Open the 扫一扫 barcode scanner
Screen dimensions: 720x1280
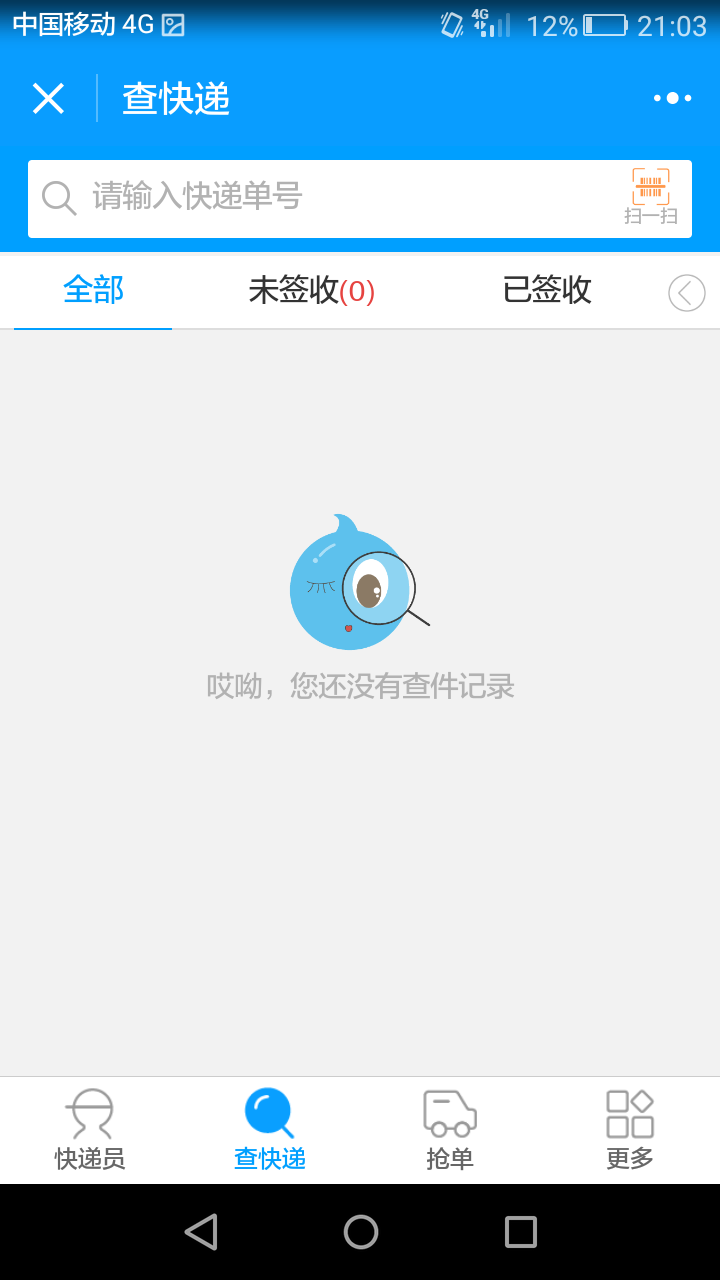[651, 198]
